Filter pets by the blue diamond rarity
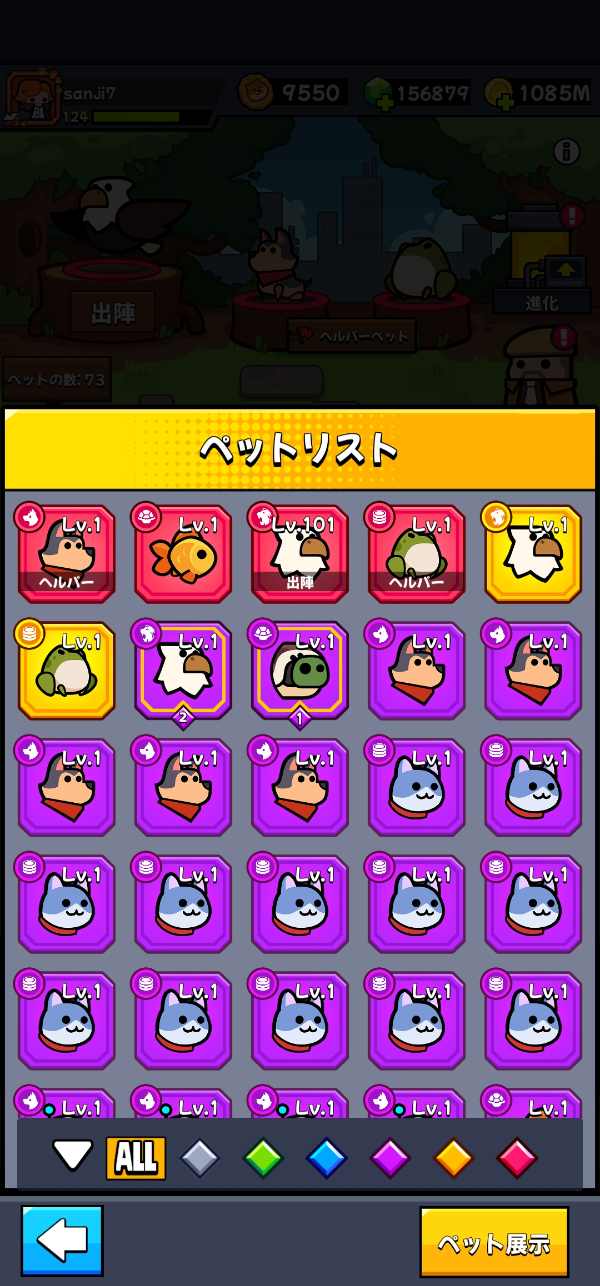Viewport: 600px width, 1286px height. click(326, 1158)
